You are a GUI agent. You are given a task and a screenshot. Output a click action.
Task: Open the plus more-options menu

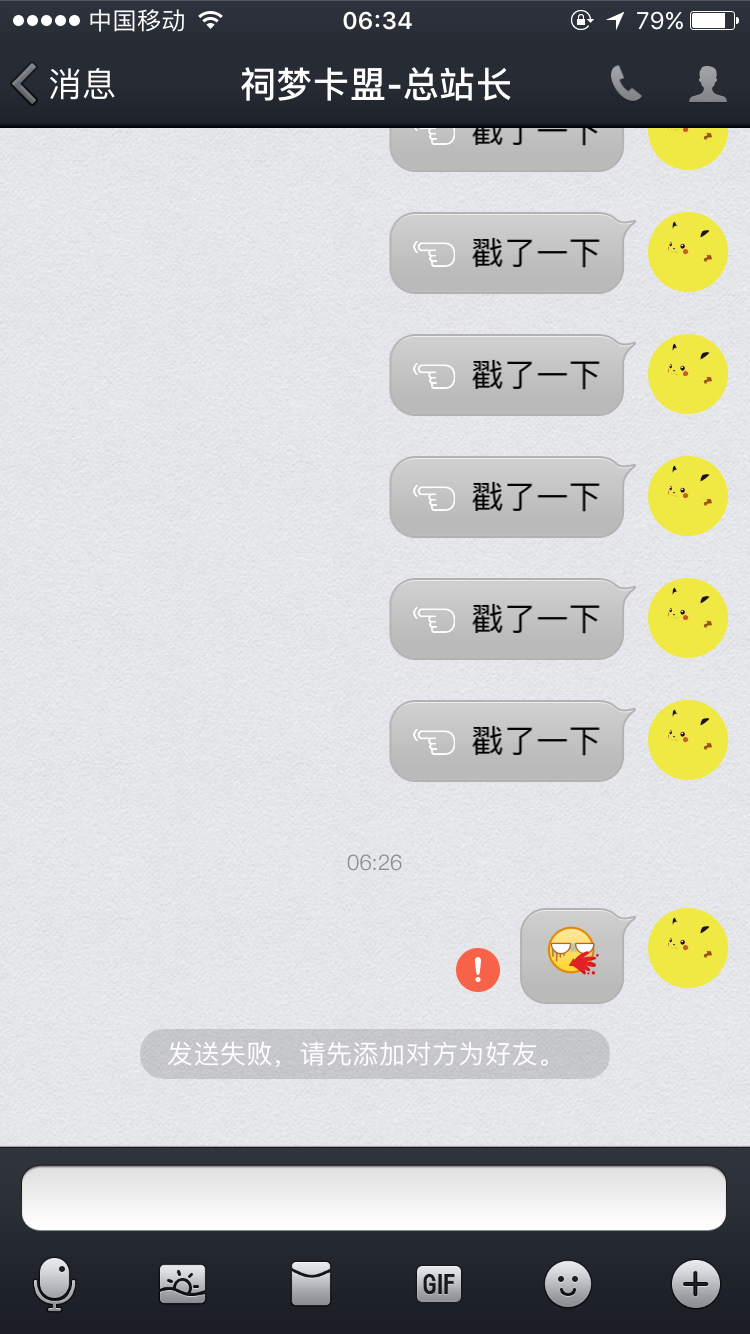[x=696, y=1284]
